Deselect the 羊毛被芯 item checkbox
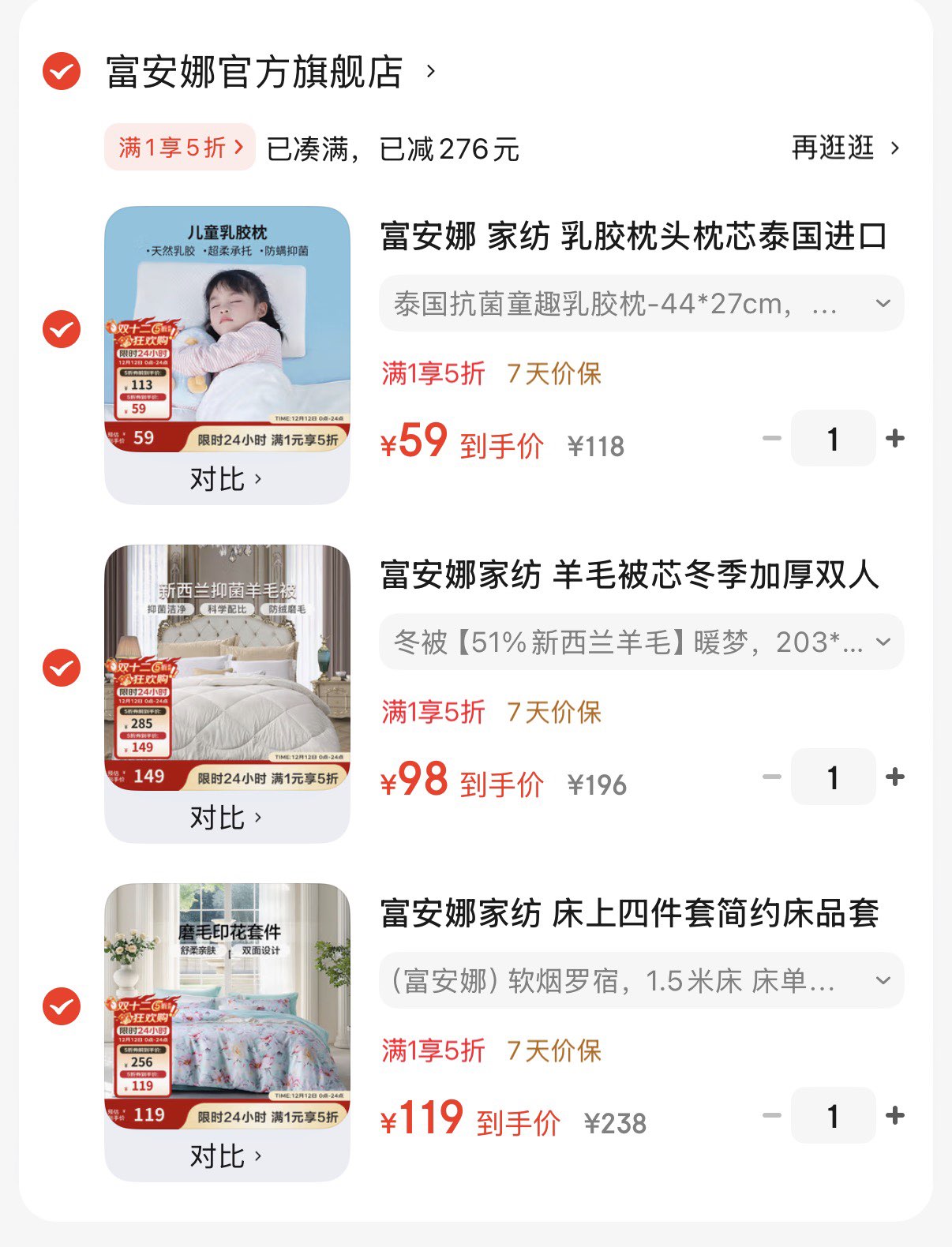Screen dimensions: 952x1247 tap(62, 668)
